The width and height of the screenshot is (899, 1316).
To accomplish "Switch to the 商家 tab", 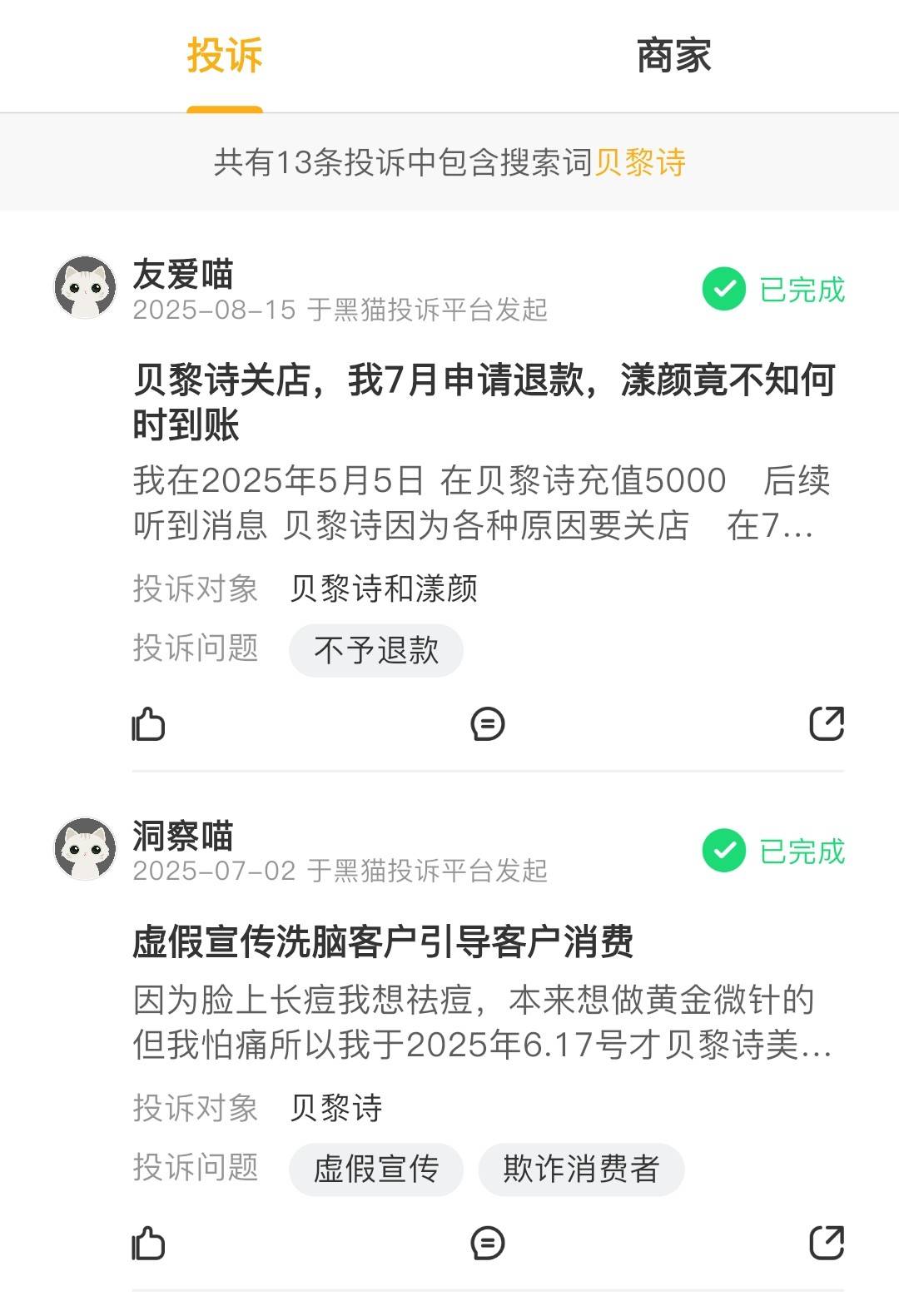I will pyautogui.click(x=673, y=56).
